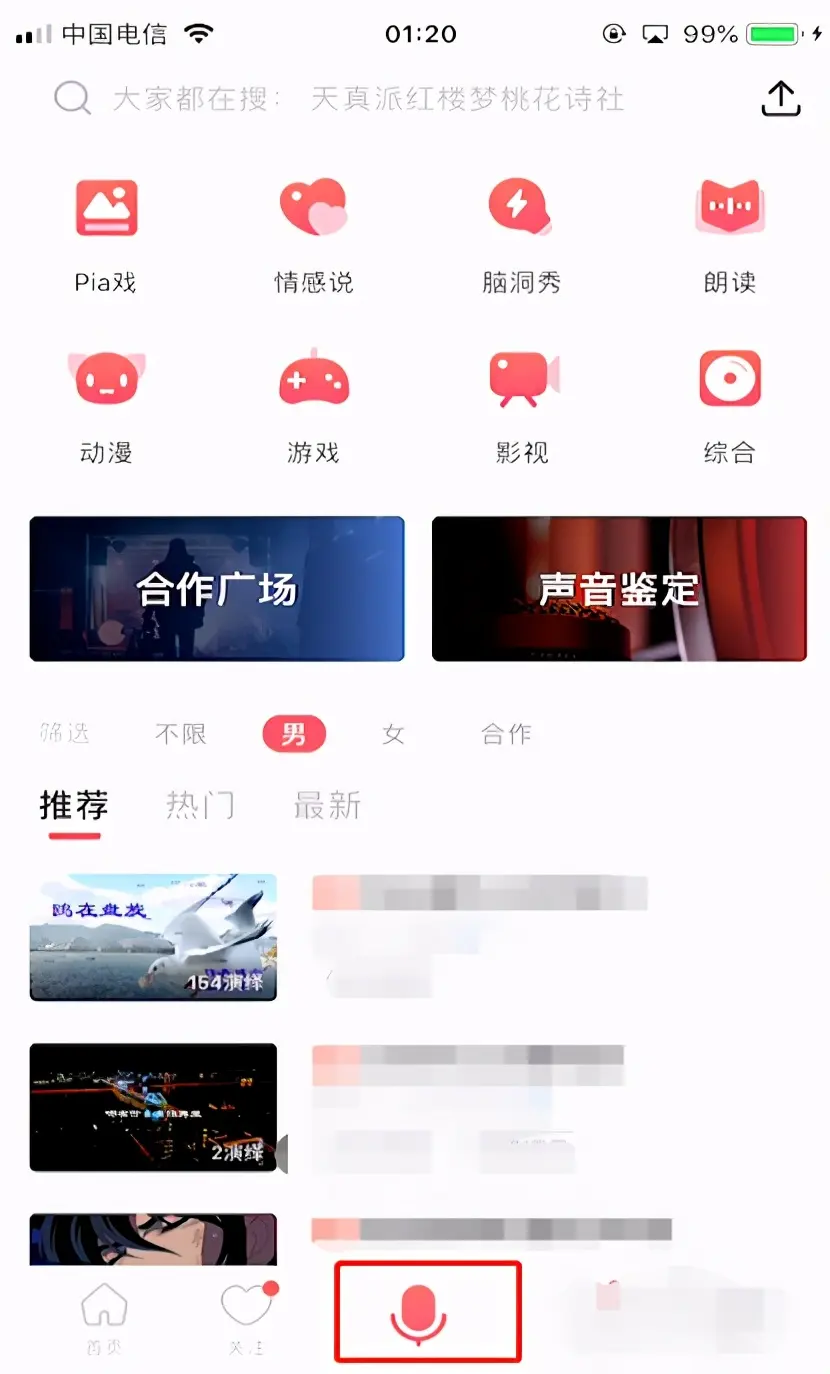Open the seagull video with 164演绎
830x1374 pixels.
click(x=153, y=937)
